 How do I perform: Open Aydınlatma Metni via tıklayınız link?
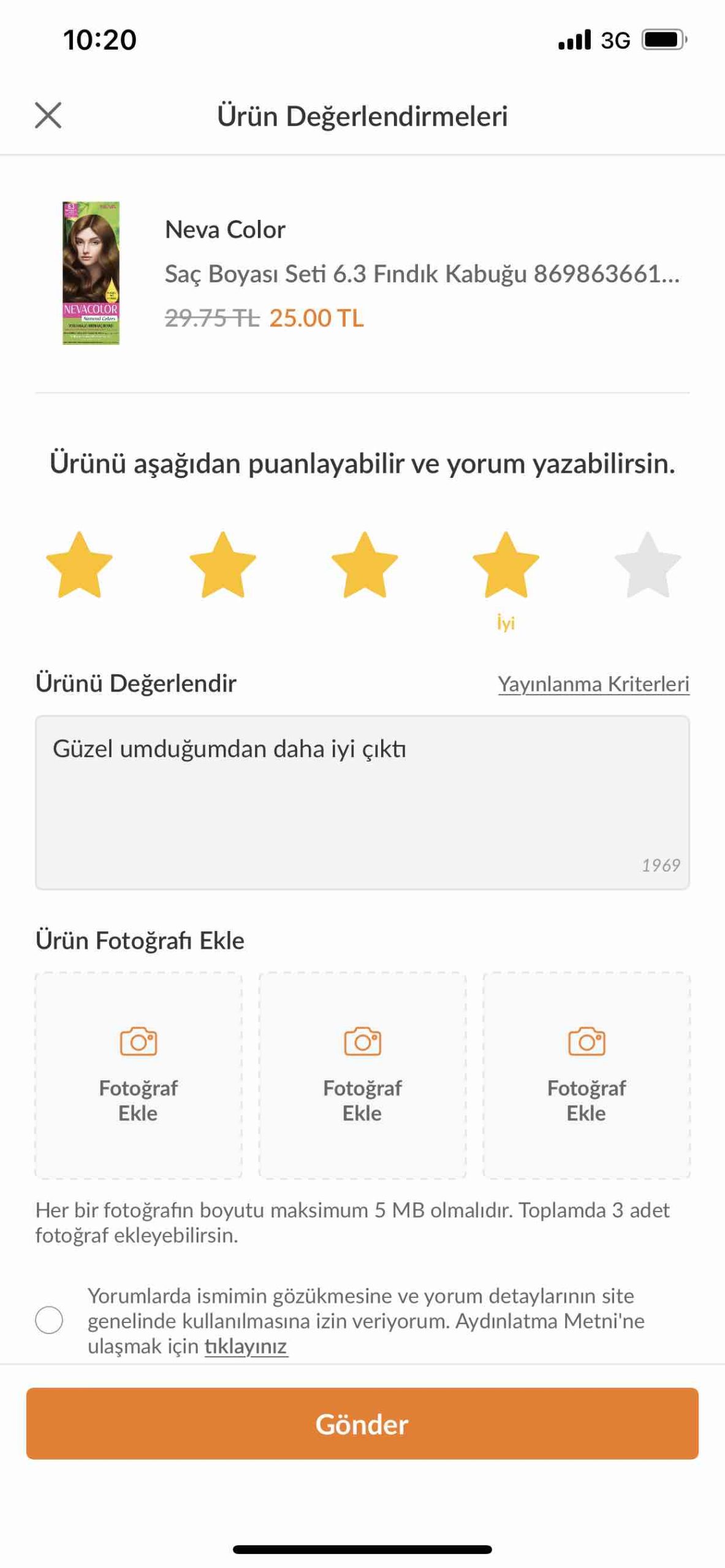click(x=246, y=1346)
